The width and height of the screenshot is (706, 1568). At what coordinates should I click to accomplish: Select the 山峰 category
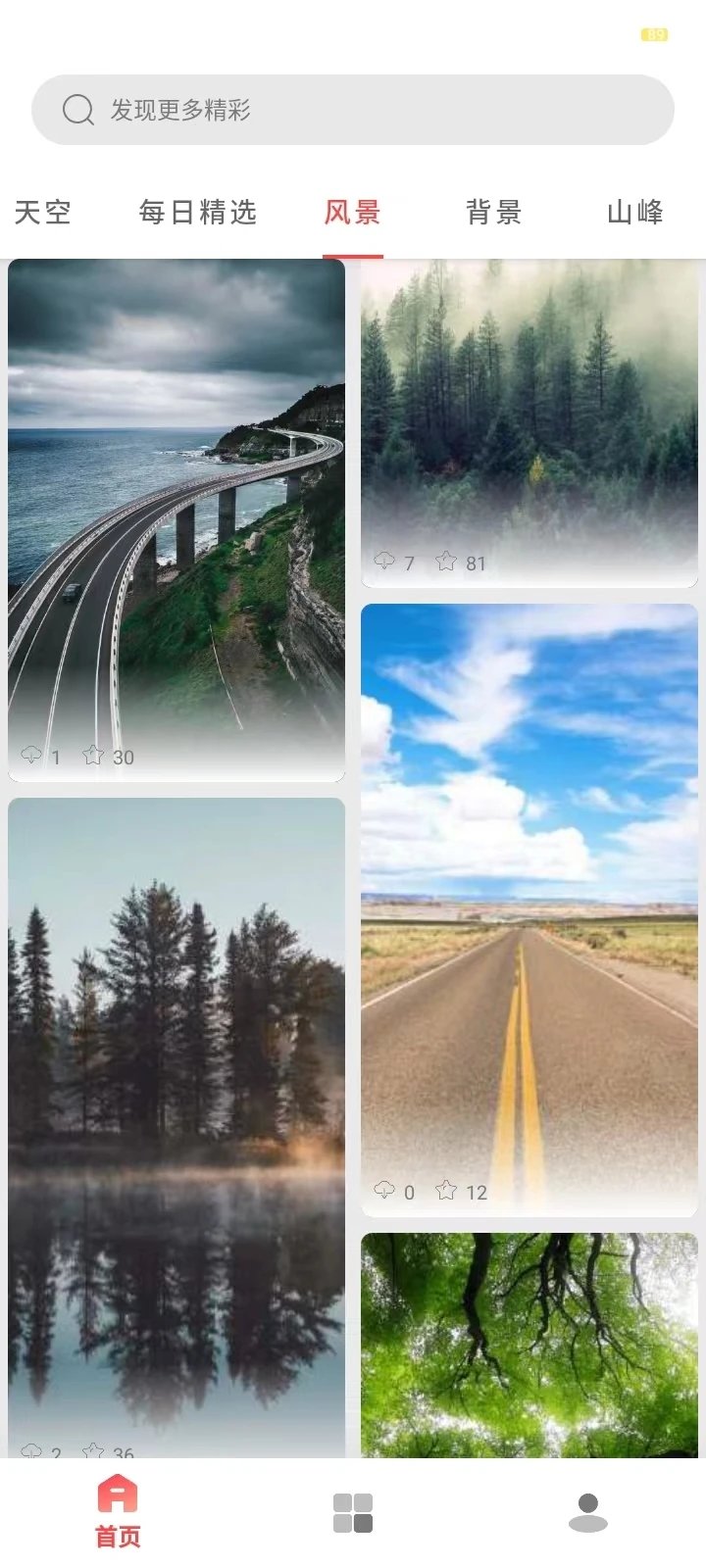[637, 213]
